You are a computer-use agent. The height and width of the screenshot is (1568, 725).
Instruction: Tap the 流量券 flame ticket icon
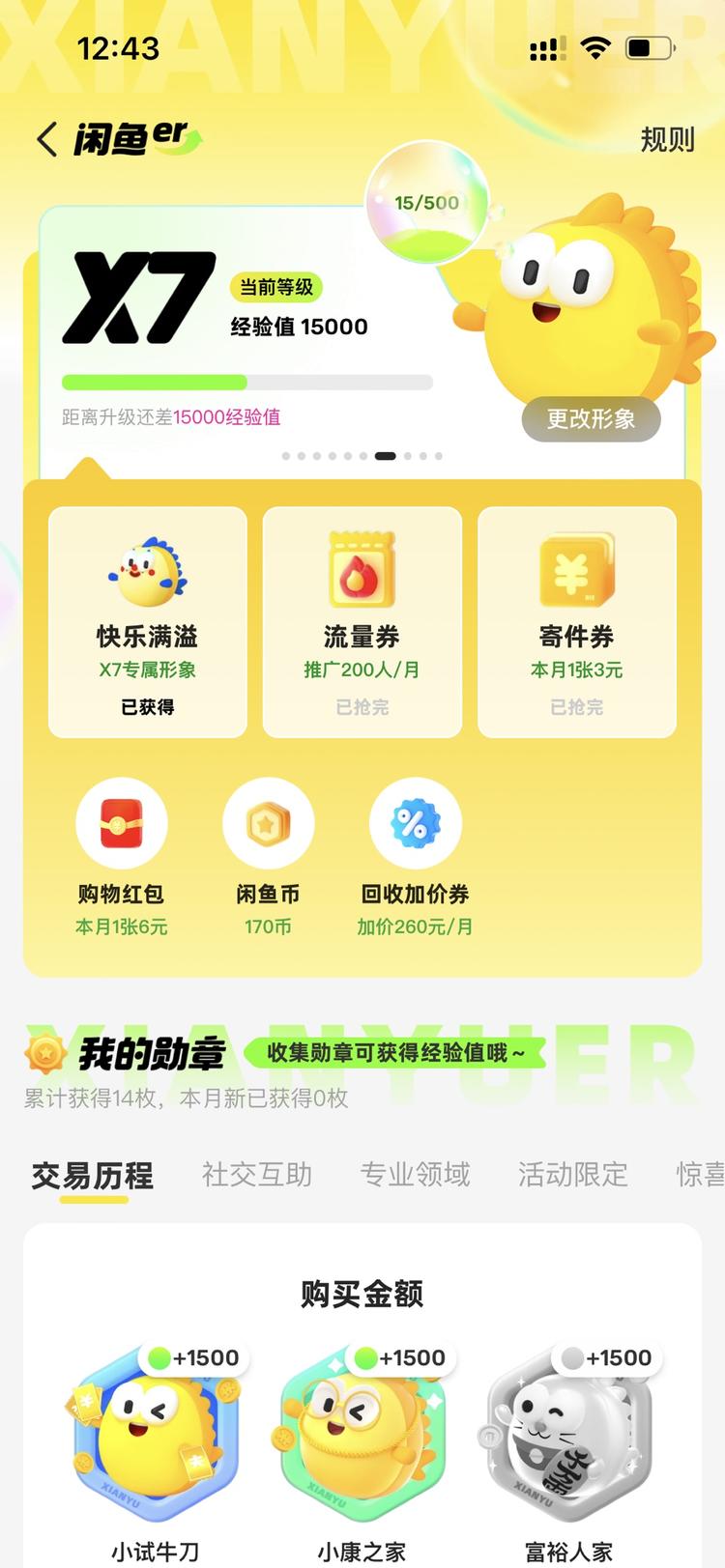click(362, 570)
